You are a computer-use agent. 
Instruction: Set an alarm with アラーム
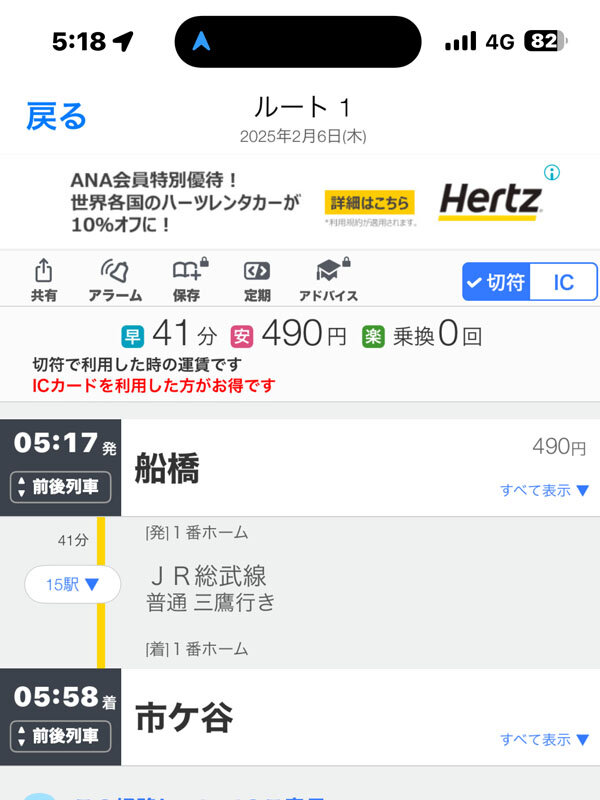pyautogui.click(x=115, y=280)
